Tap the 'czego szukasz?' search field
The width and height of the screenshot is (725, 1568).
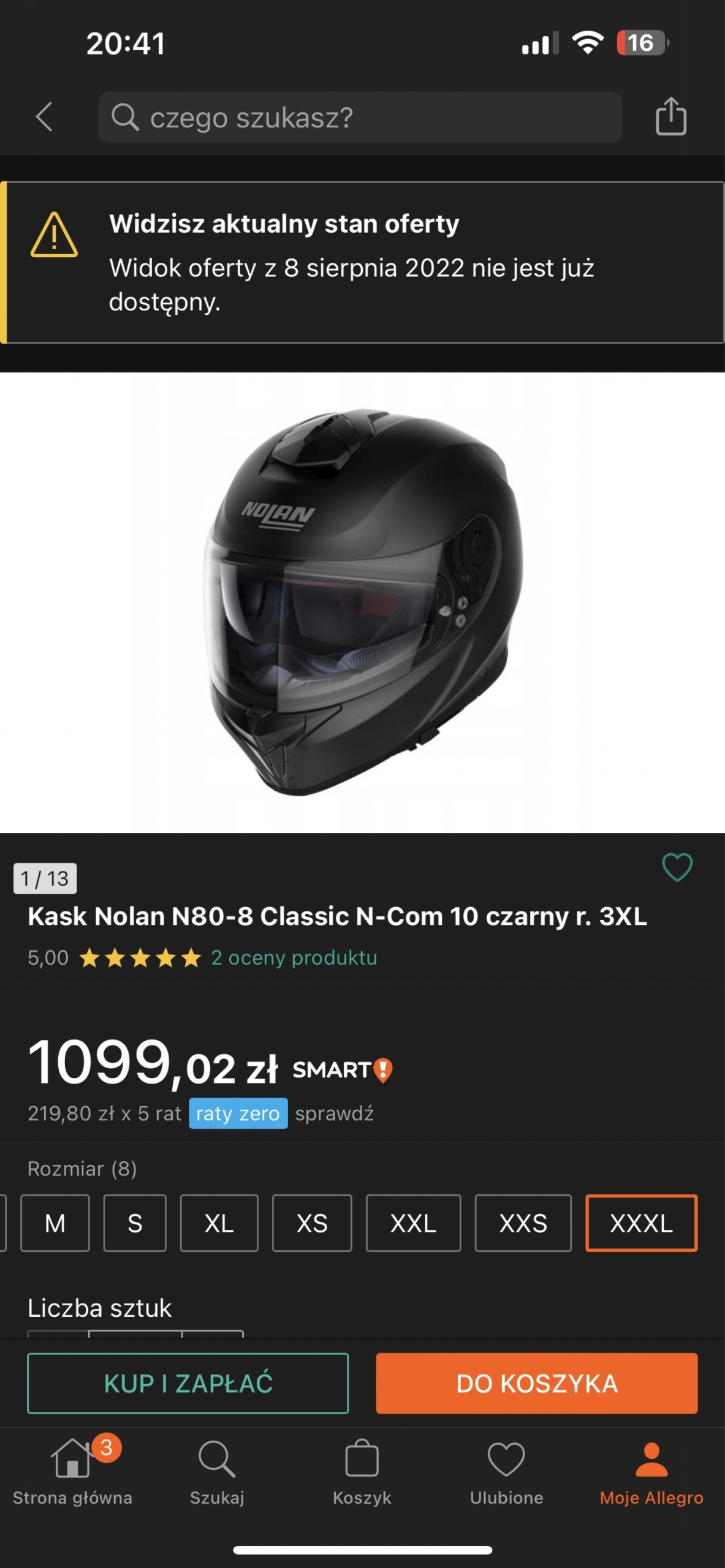360,116
